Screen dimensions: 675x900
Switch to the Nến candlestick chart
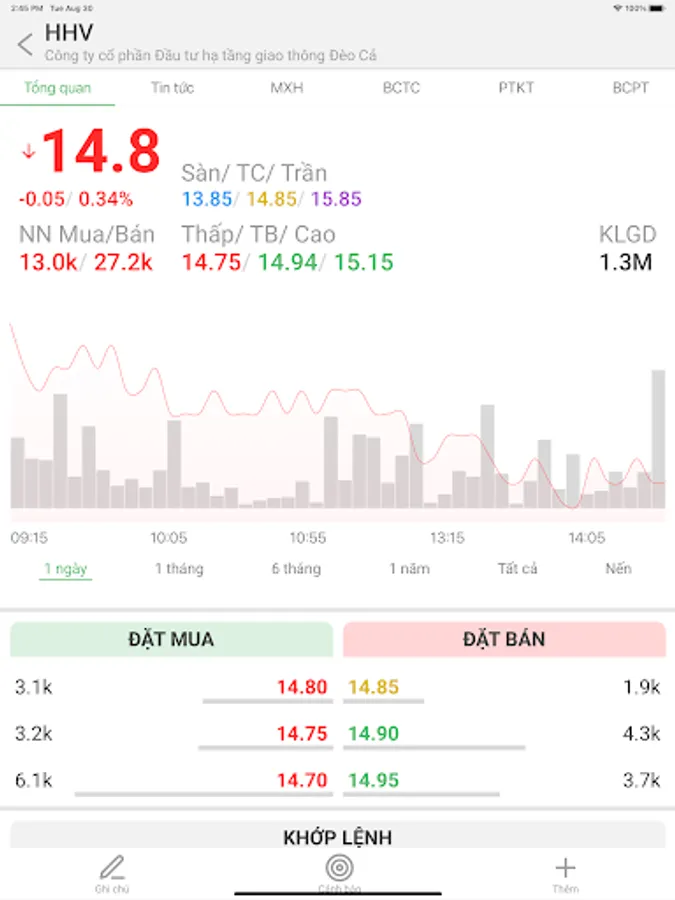pos(618,569)
